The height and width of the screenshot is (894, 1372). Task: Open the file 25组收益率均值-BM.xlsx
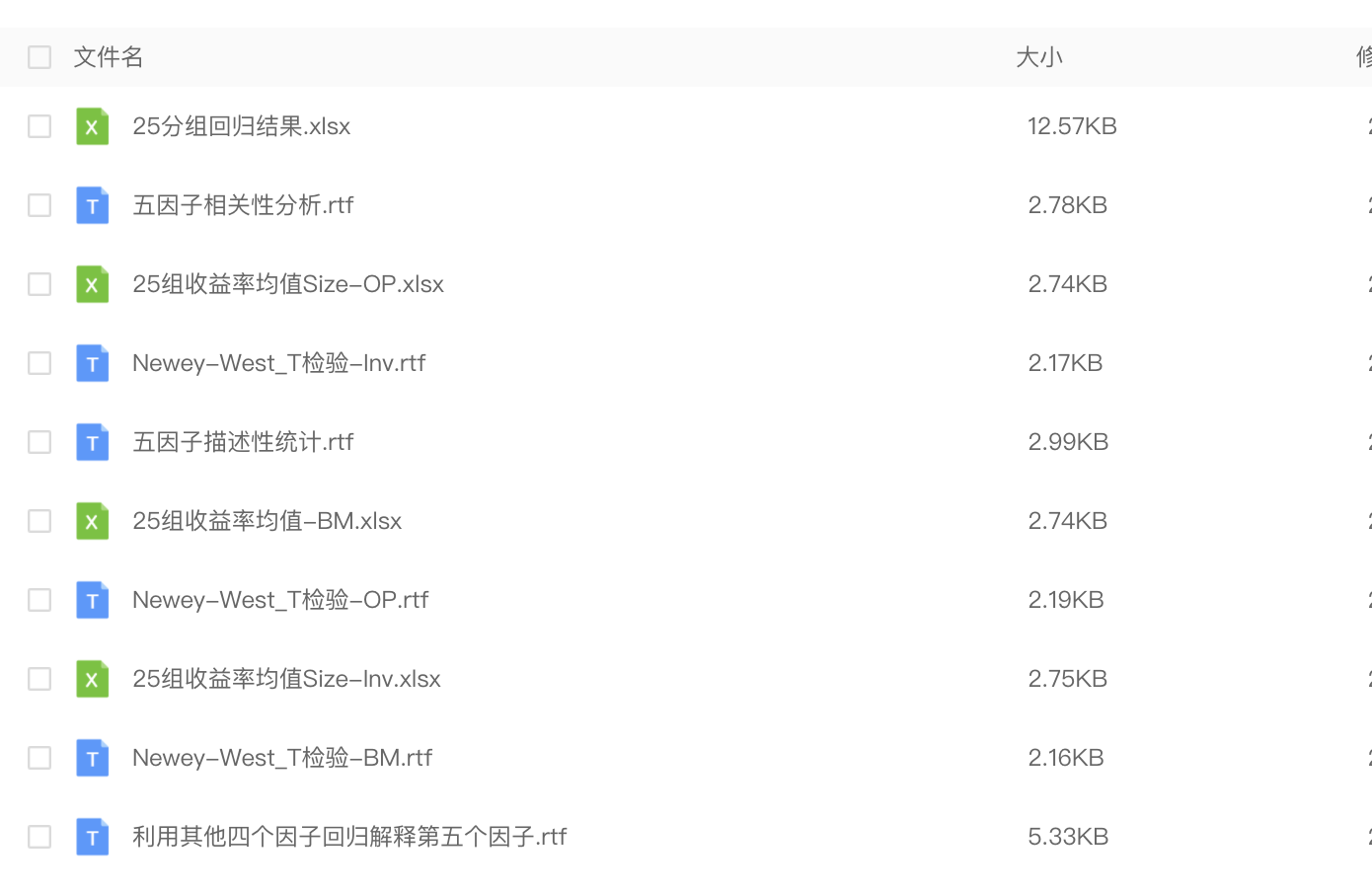pos(267,521)
